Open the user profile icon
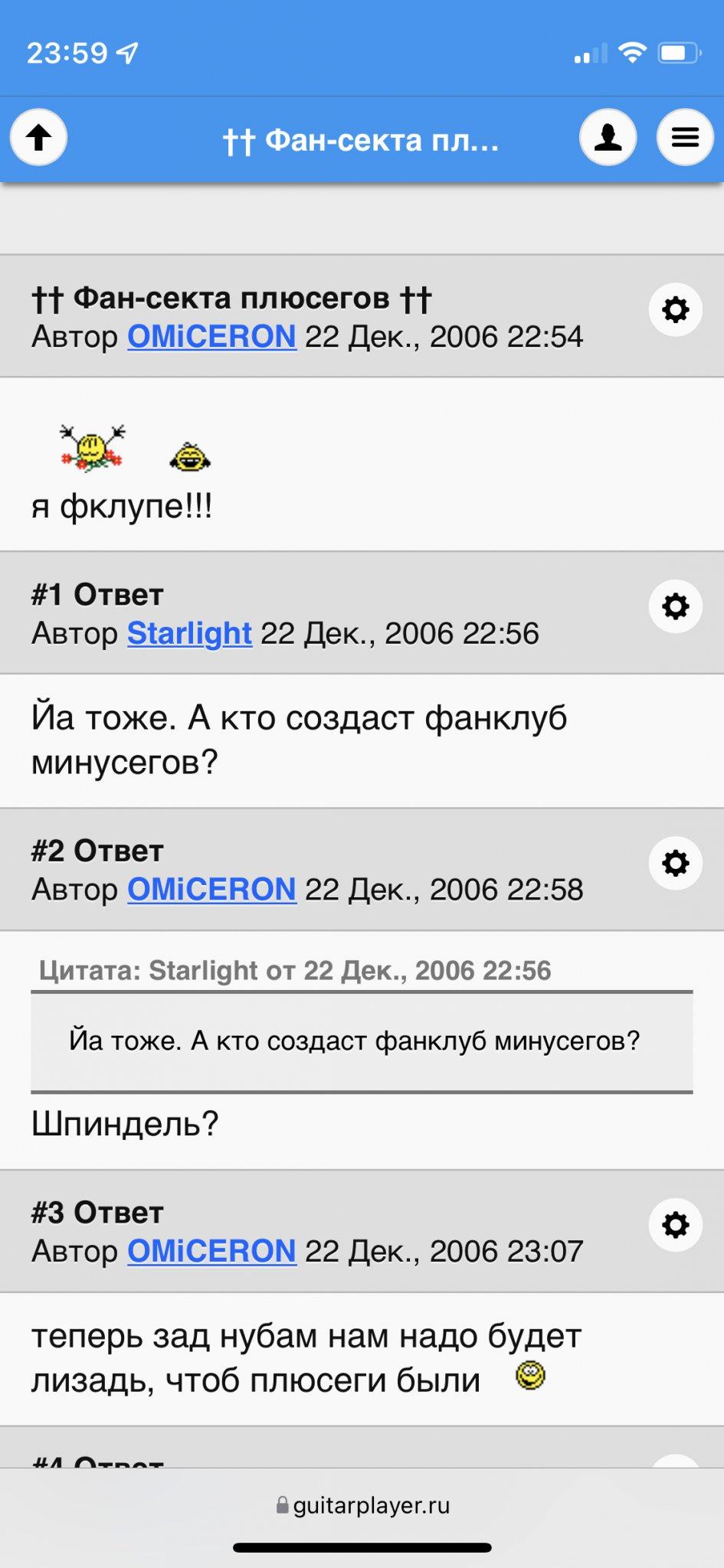Image resolution: width=724 pixels, height=1568 pixels. point(608,138)
